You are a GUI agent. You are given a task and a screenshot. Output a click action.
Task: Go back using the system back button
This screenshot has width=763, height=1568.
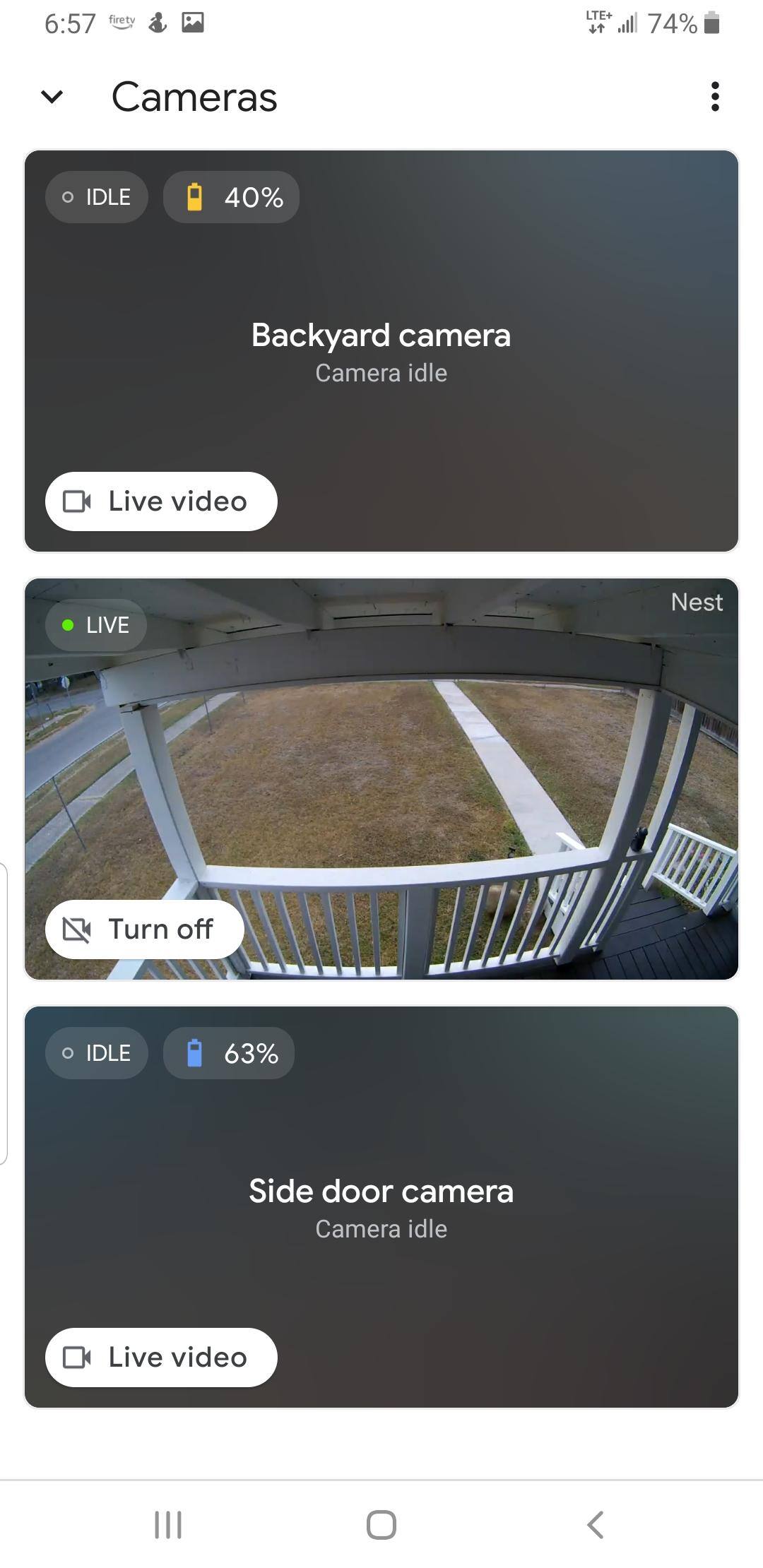pos(595,1524)
